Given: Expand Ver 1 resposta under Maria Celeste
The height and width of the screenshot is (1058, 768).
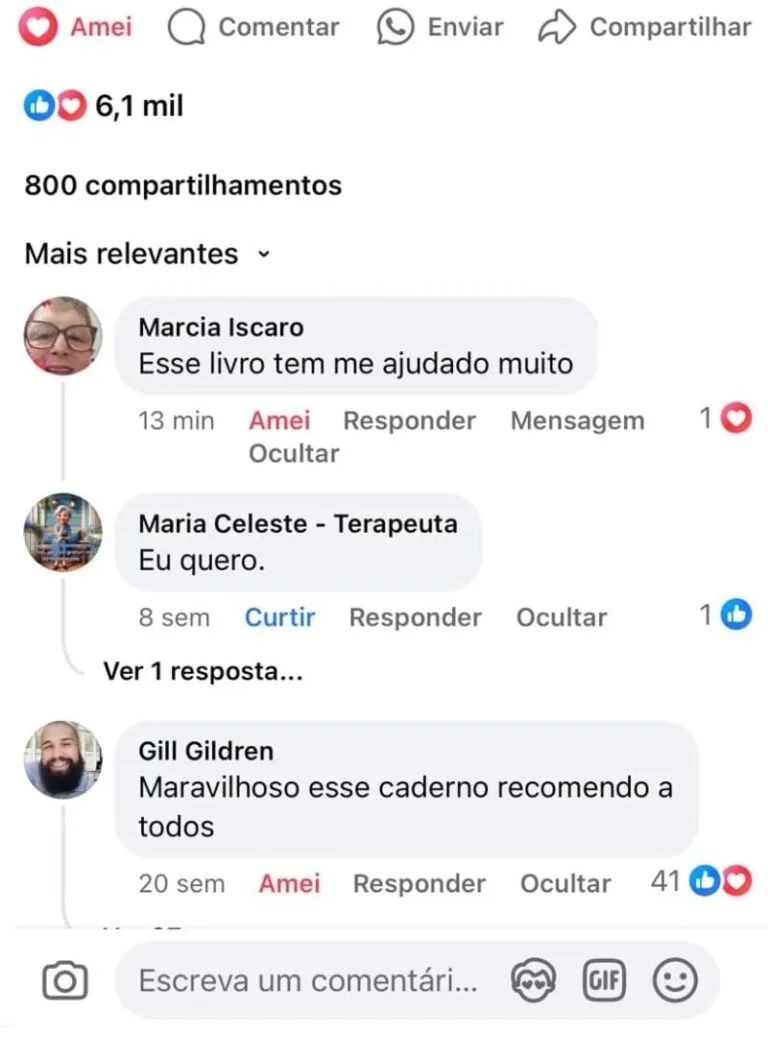Looking at the screenshot, I should (202, 671).
